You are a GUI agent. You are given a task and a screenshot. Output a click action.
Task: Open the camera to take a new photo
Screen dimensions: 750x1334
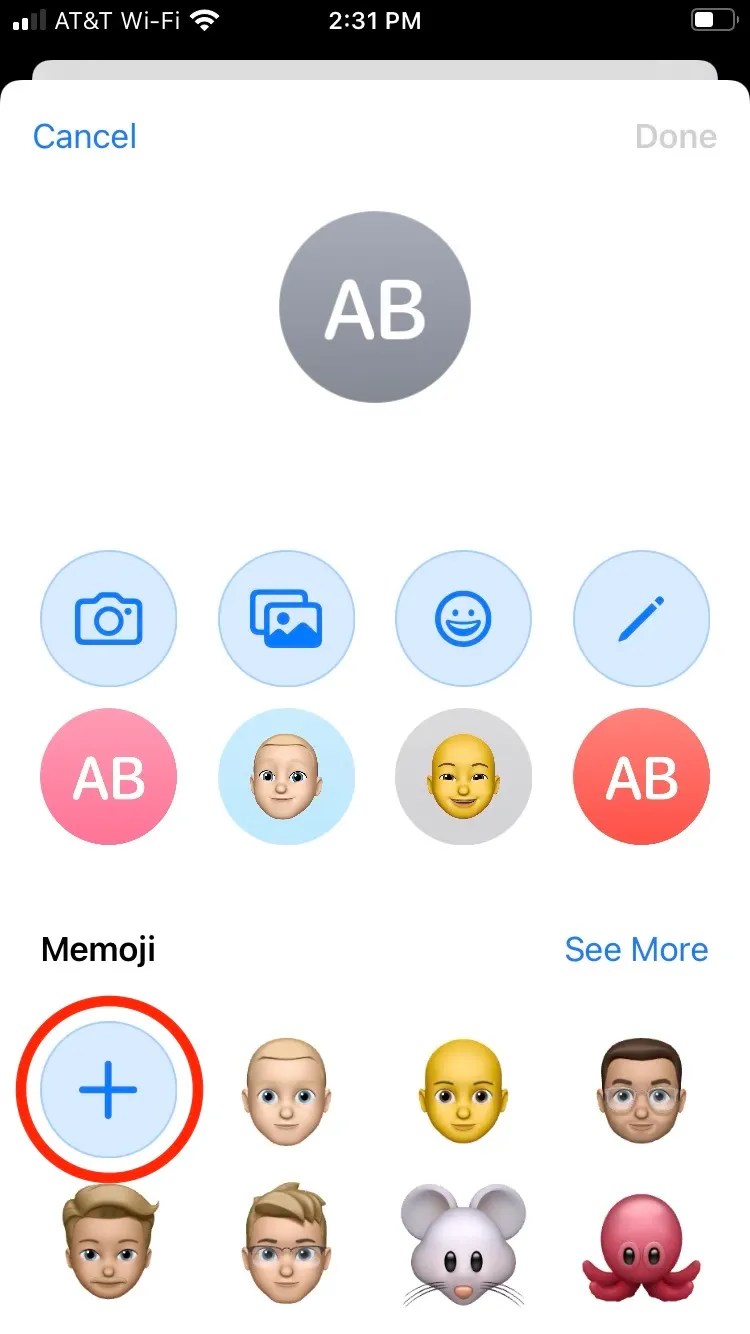109,619
